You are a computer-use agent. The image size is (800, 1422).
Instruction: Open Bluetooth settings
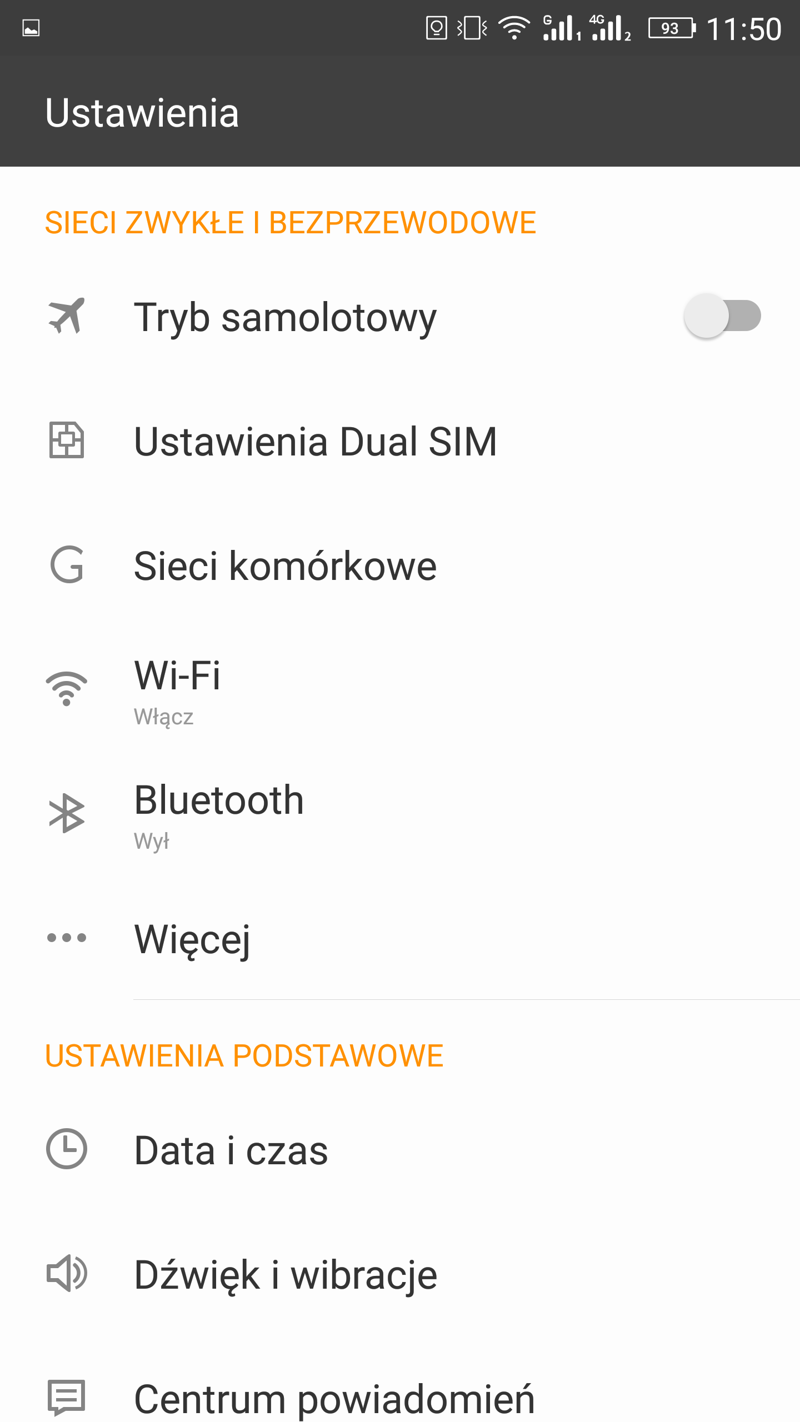218,813
